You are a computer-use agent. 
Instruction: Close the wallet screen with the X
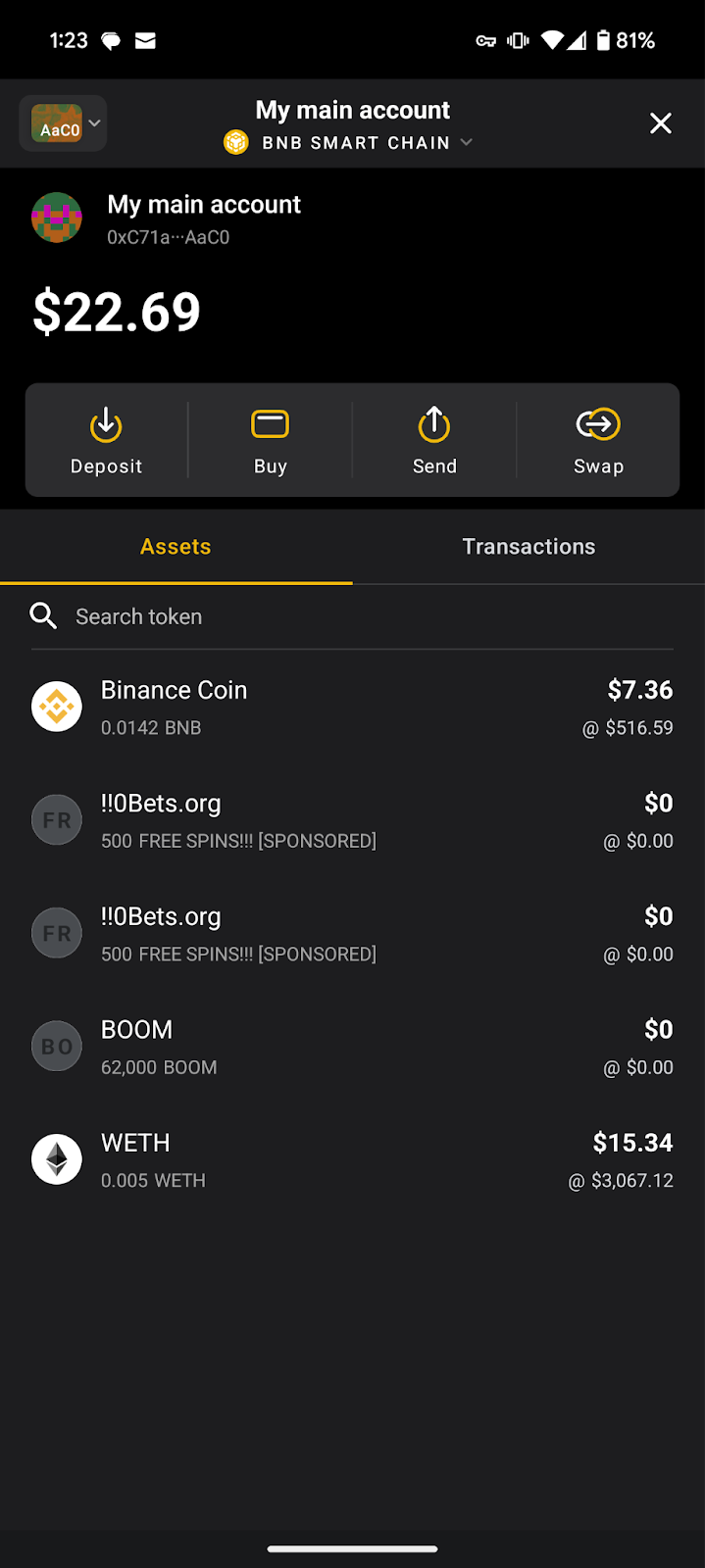coord(661,122)
